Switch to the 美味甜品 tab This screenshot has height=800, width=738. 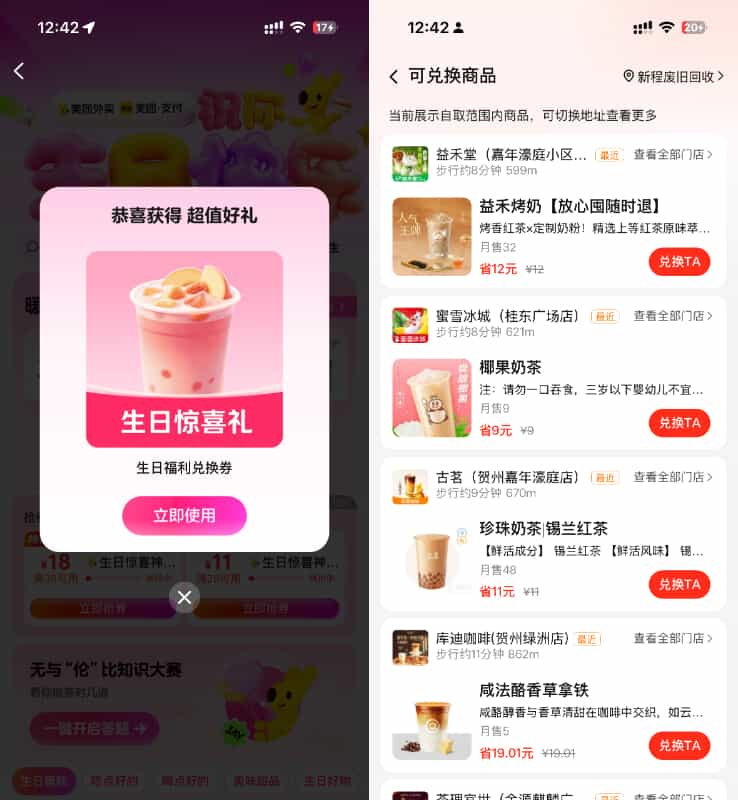click(x=256, y=783)
